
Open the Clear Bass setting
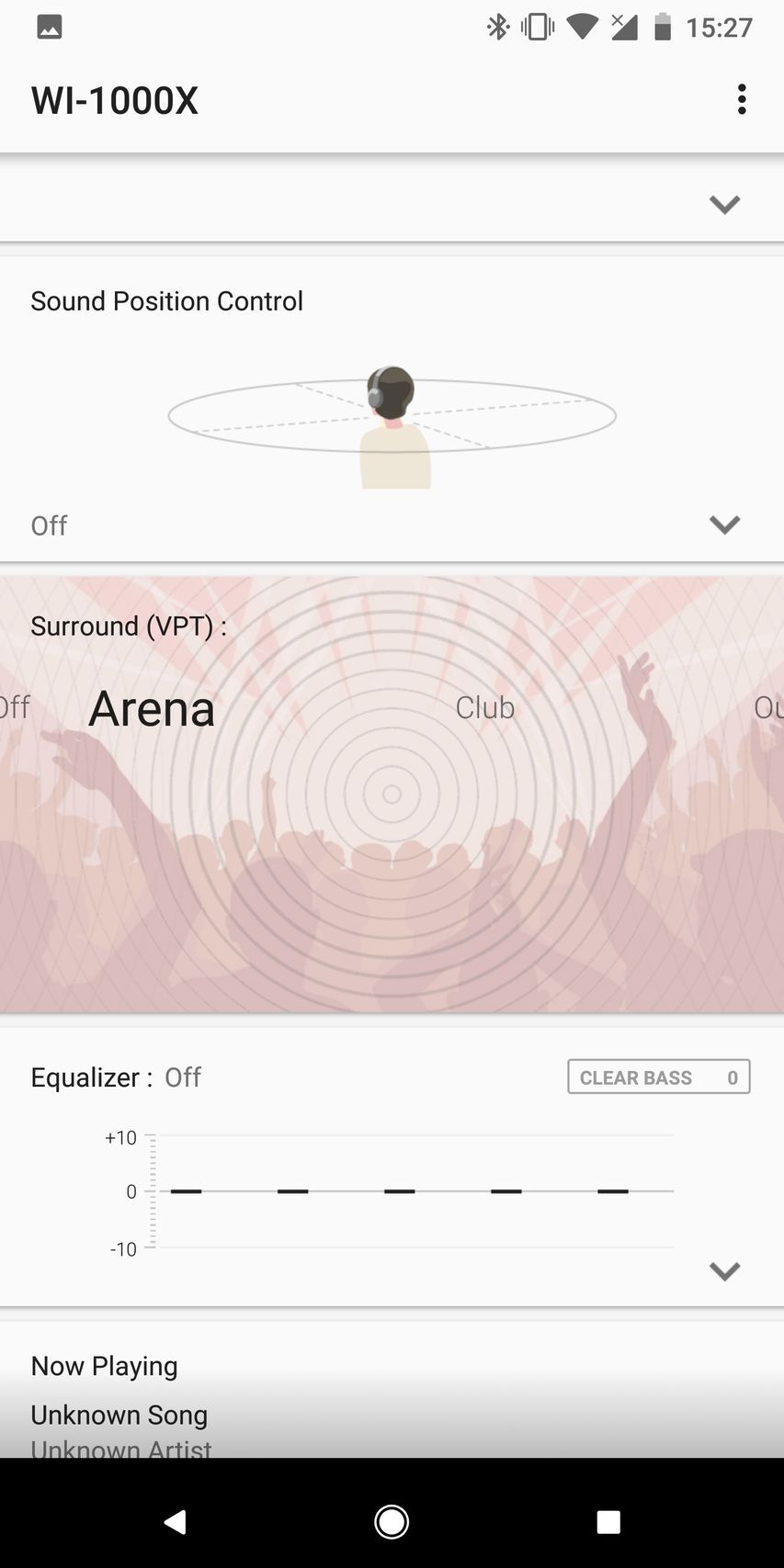pyautogui.click(x=658, y=1077)
